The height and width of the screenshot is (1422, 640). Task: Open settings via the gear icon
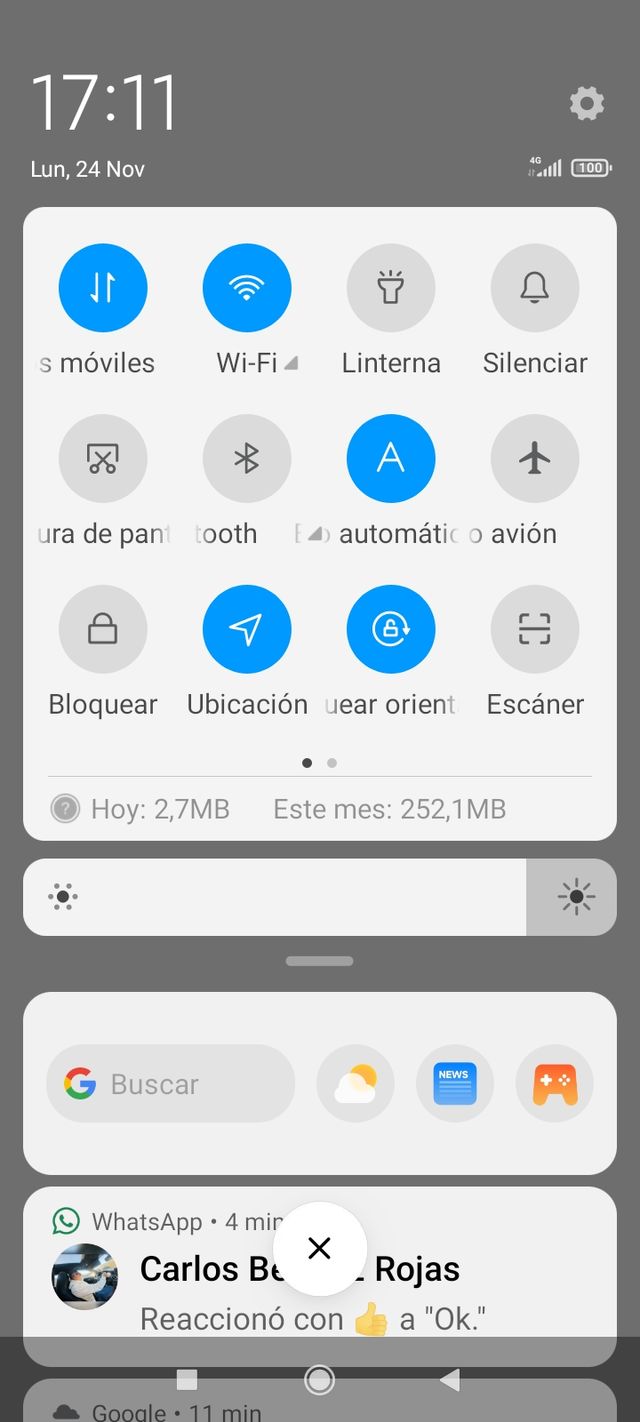[587, 103]
